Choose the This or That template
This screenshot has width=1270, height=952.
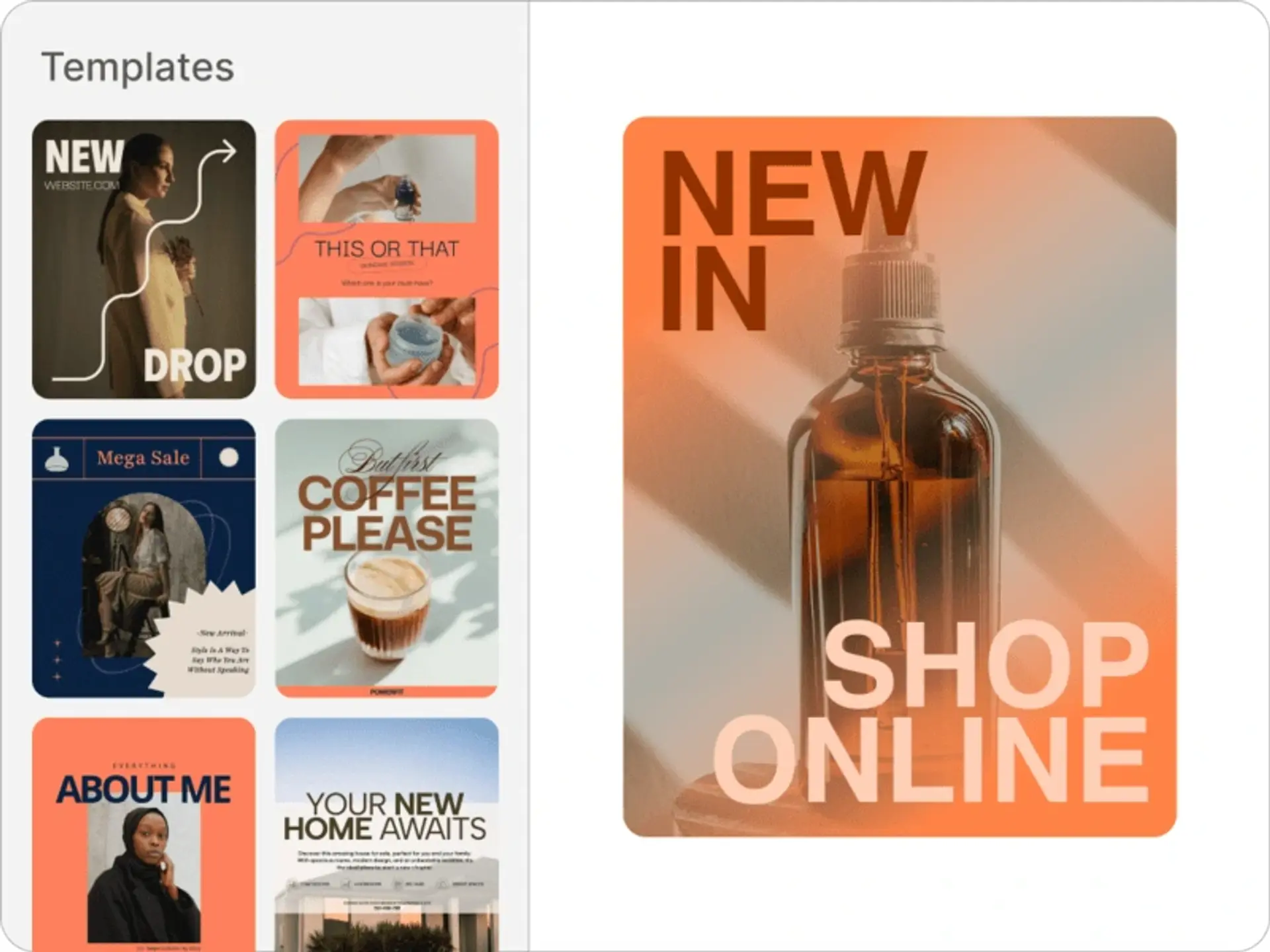(386, 259)
